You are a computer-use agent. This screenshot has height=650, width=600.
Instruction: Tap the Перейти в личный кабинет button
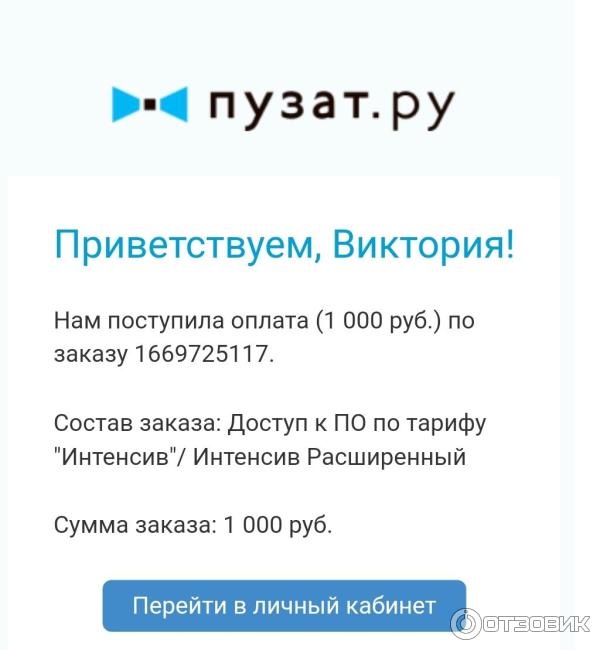(x=284, y=606)
